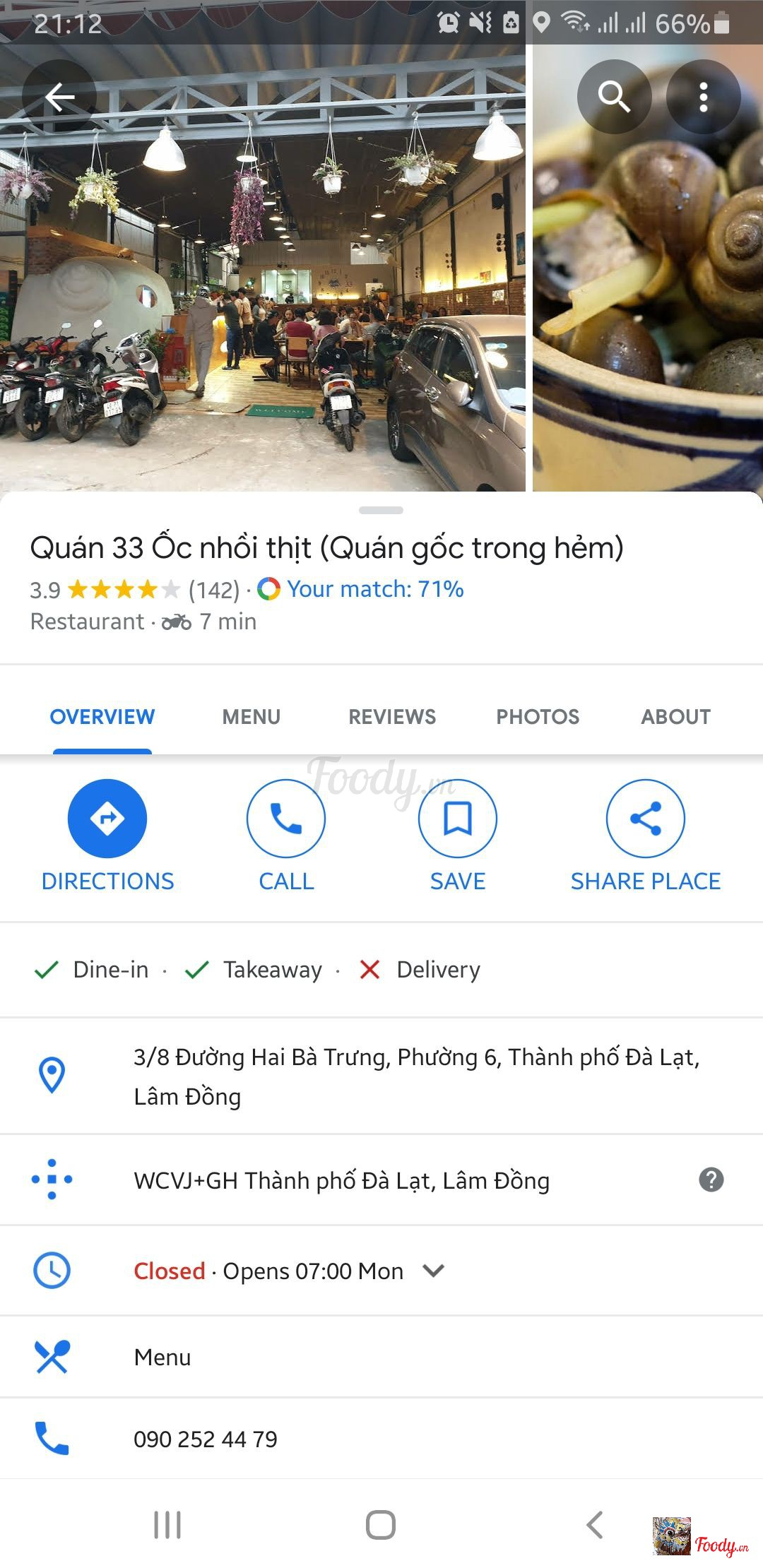Screen dimensions: 763x1568
Task: Open the Menu row with cutlery icon
Action: [x=162, y=1357]
